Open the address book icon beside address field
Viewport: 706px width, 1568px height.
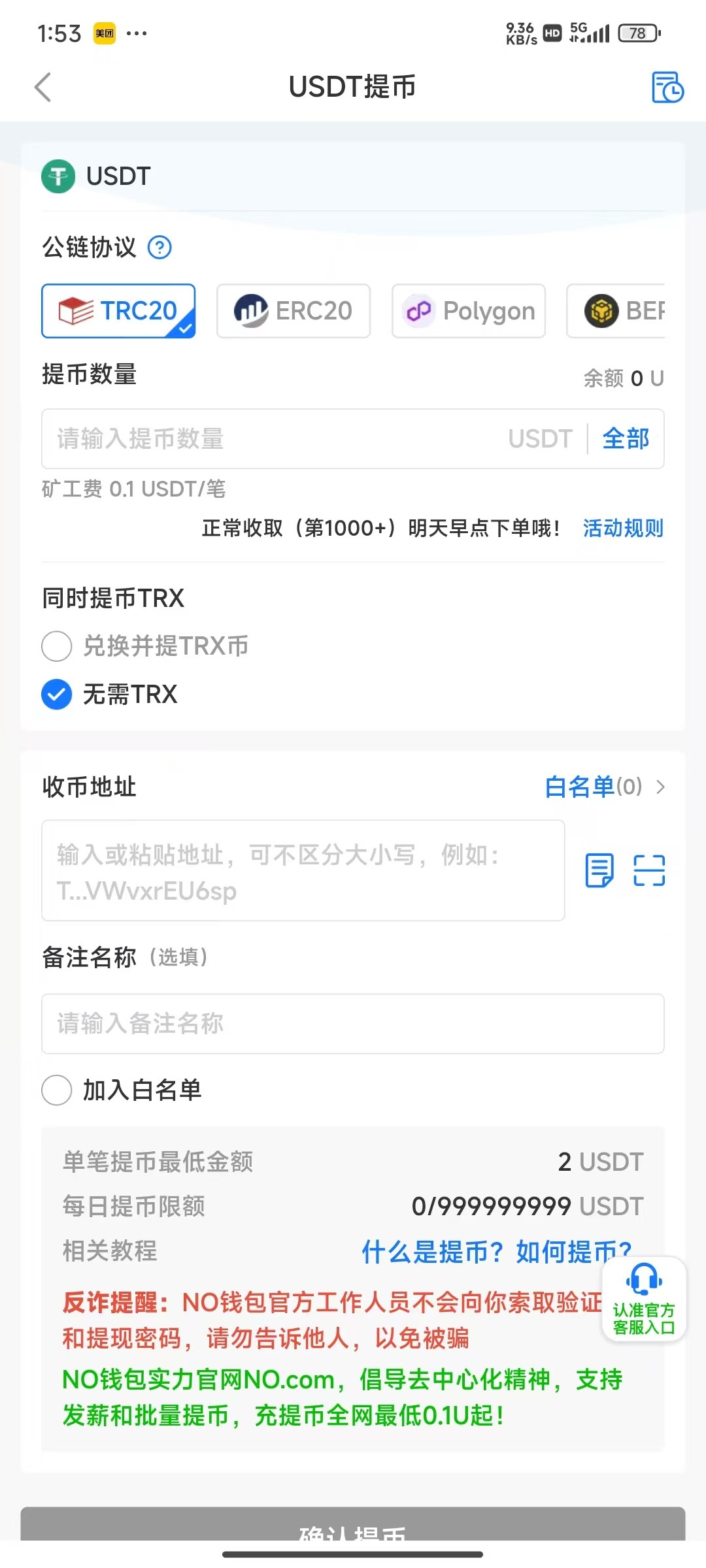[599, 870]
